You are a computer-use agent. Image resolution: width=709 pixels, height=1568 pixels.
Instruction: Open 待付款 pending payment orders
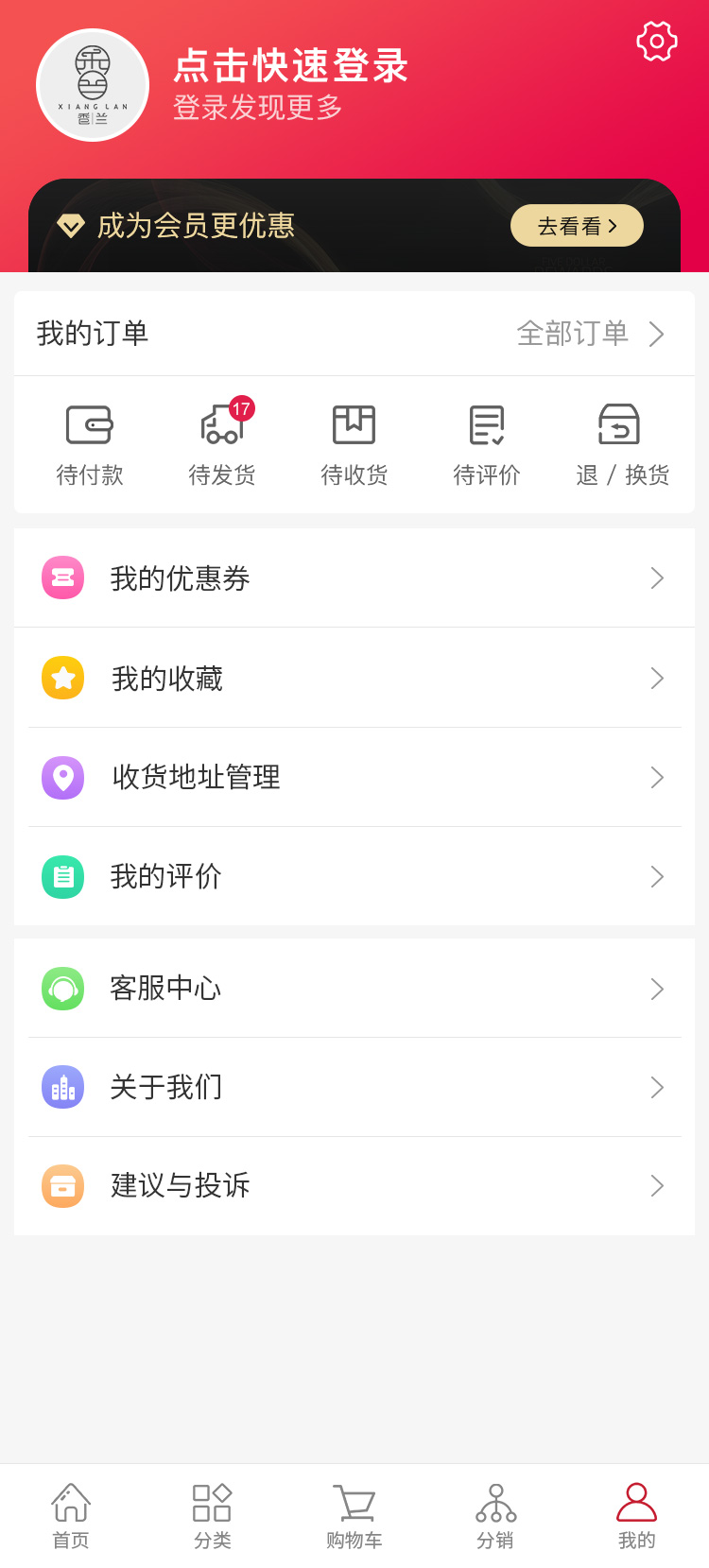[x=90, y=442]
